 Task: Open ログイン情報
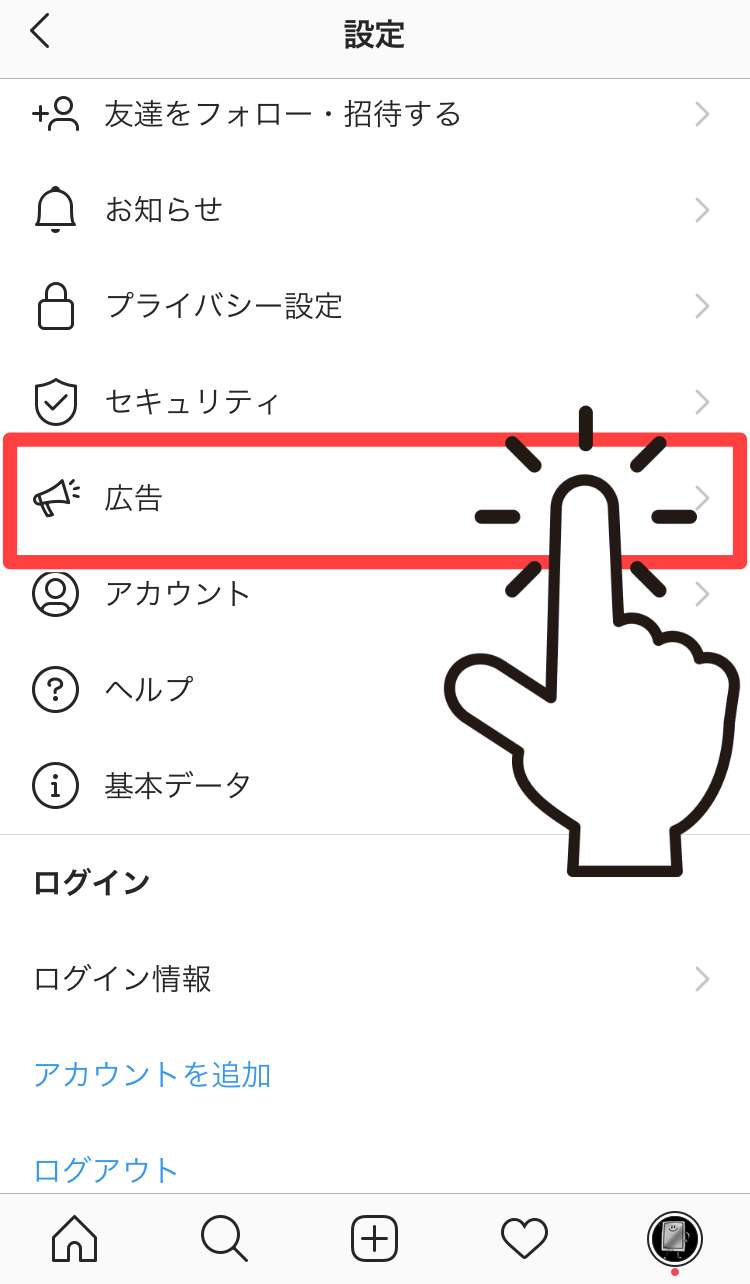122,978
